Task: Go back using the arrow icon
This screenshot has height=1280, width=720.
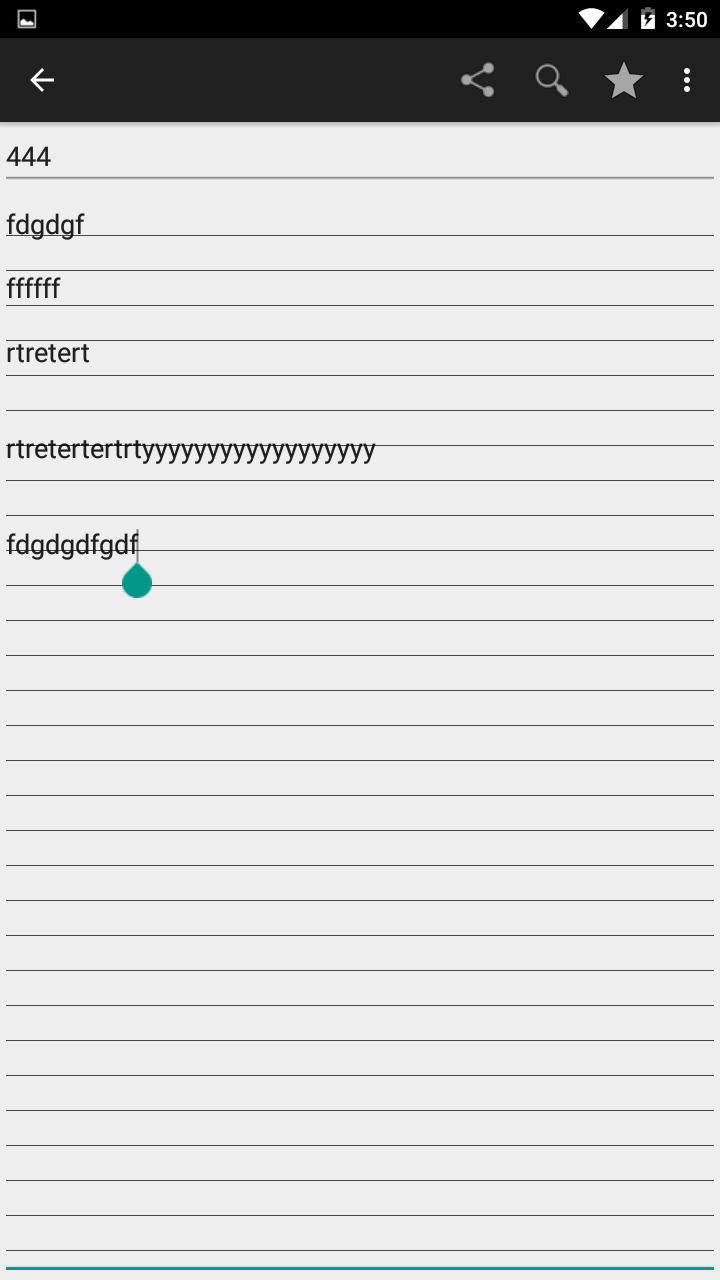Action: (42, 80)
